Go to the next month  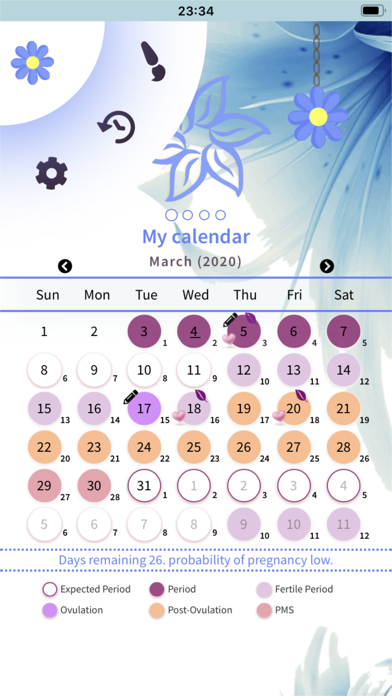tap(327, 266)
